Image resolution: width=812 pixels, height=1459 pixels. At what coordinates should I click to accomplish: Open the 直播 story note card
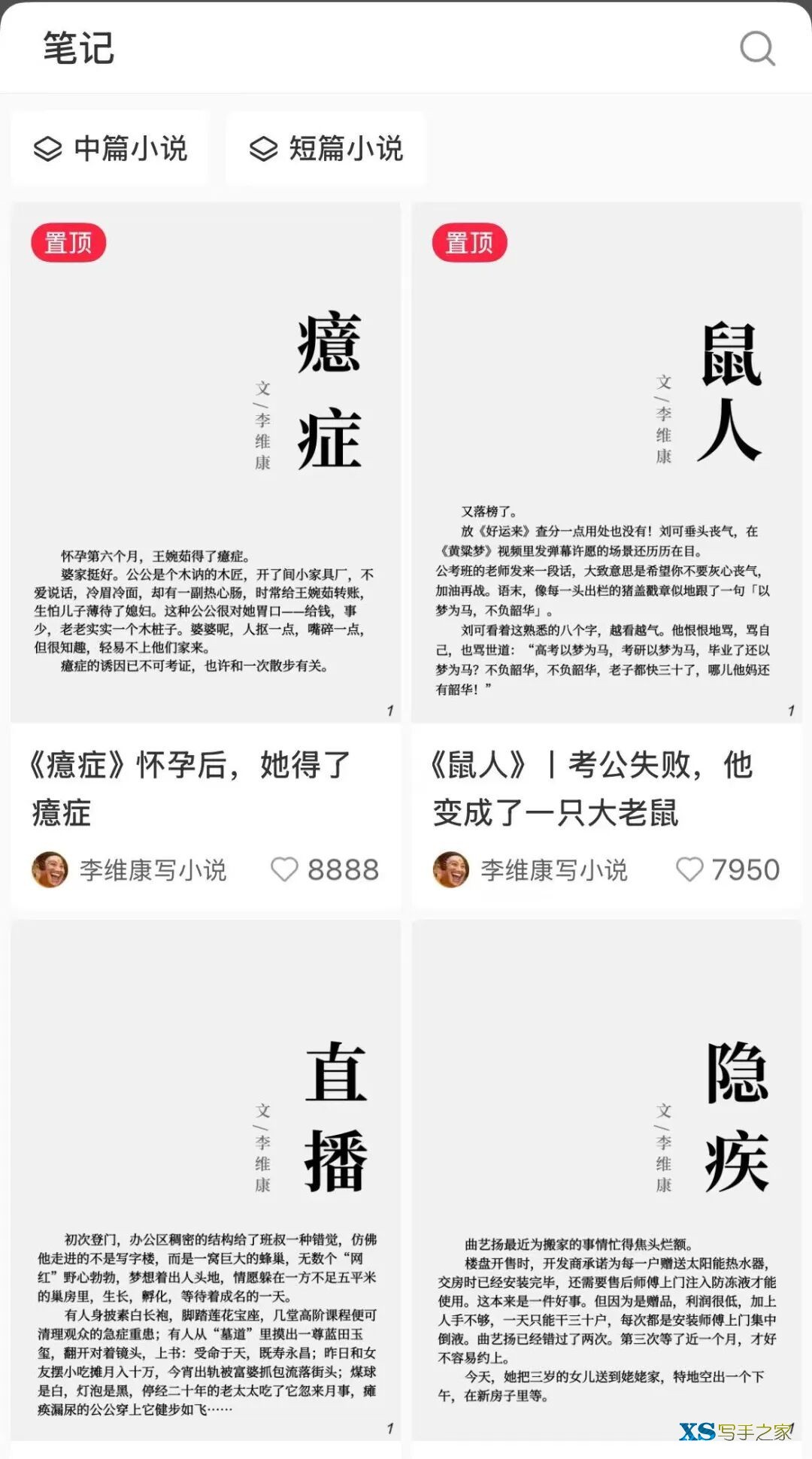pos(205,1179)
